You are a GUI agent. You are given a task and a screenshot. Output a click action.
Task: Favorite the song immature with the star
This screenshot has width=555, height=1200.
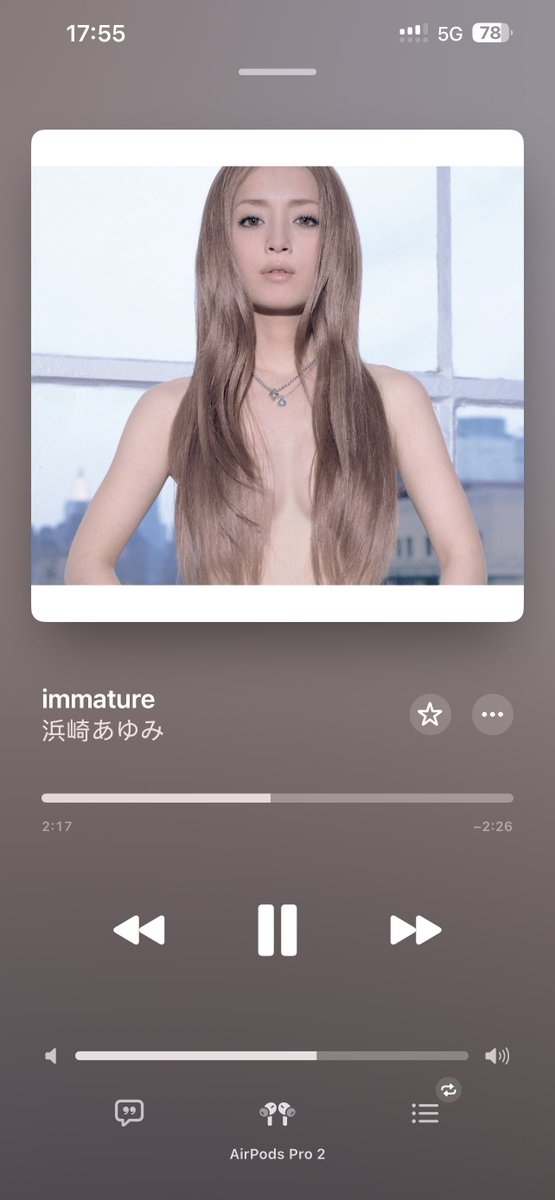pyautogui.click(x=430, y=714)
